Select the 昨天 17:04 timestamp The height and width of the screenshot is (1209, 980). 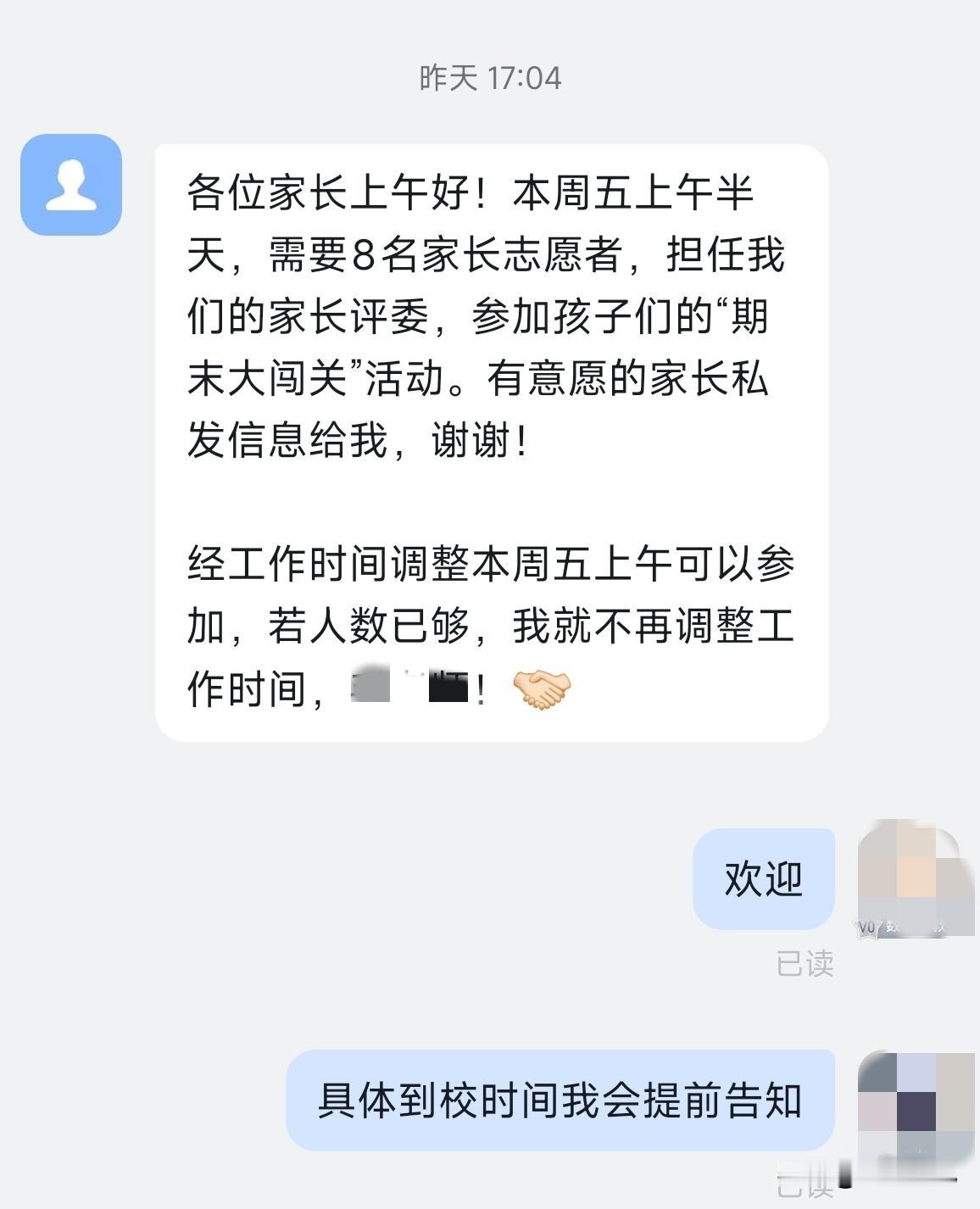coord(489,77)
